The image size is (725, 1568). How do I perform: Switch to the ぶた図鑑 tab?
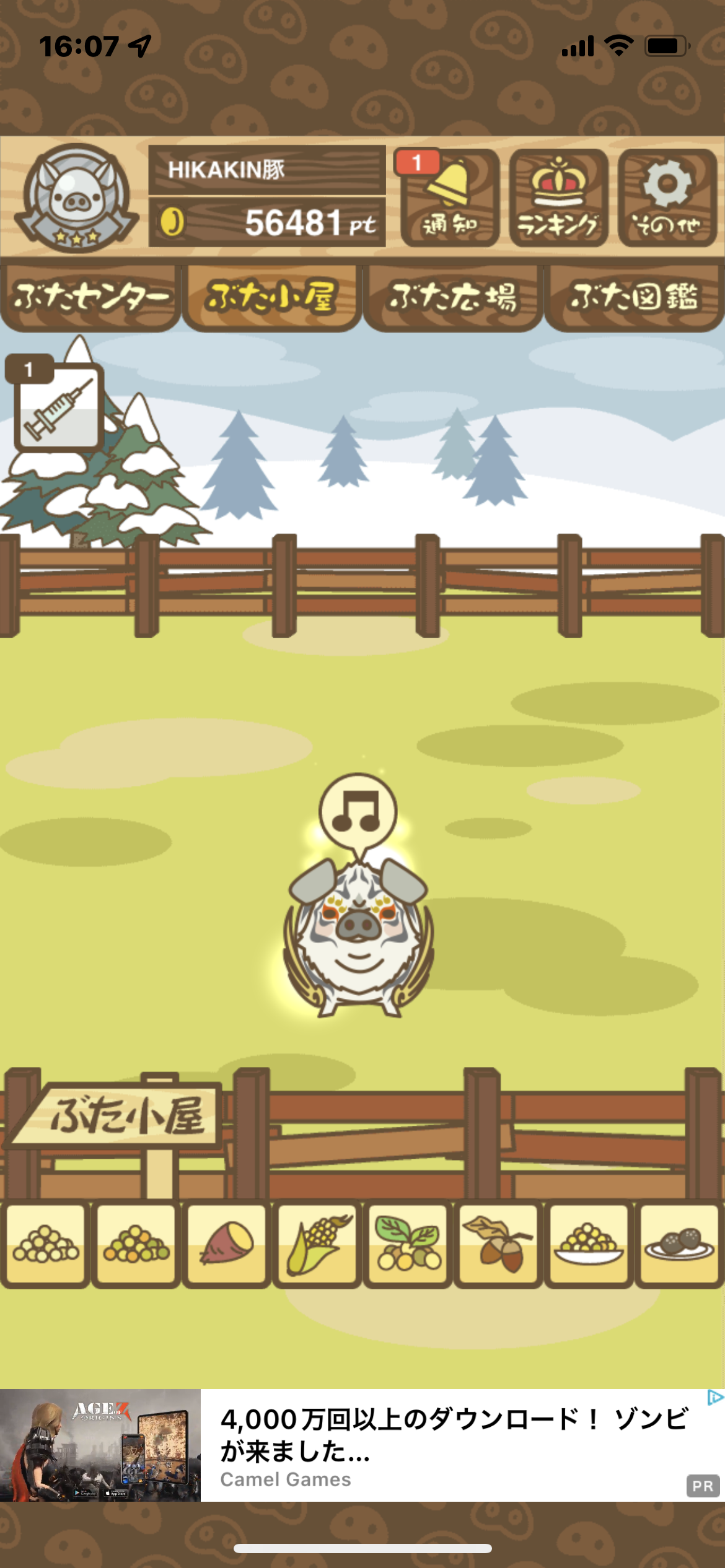click(634, 297)
